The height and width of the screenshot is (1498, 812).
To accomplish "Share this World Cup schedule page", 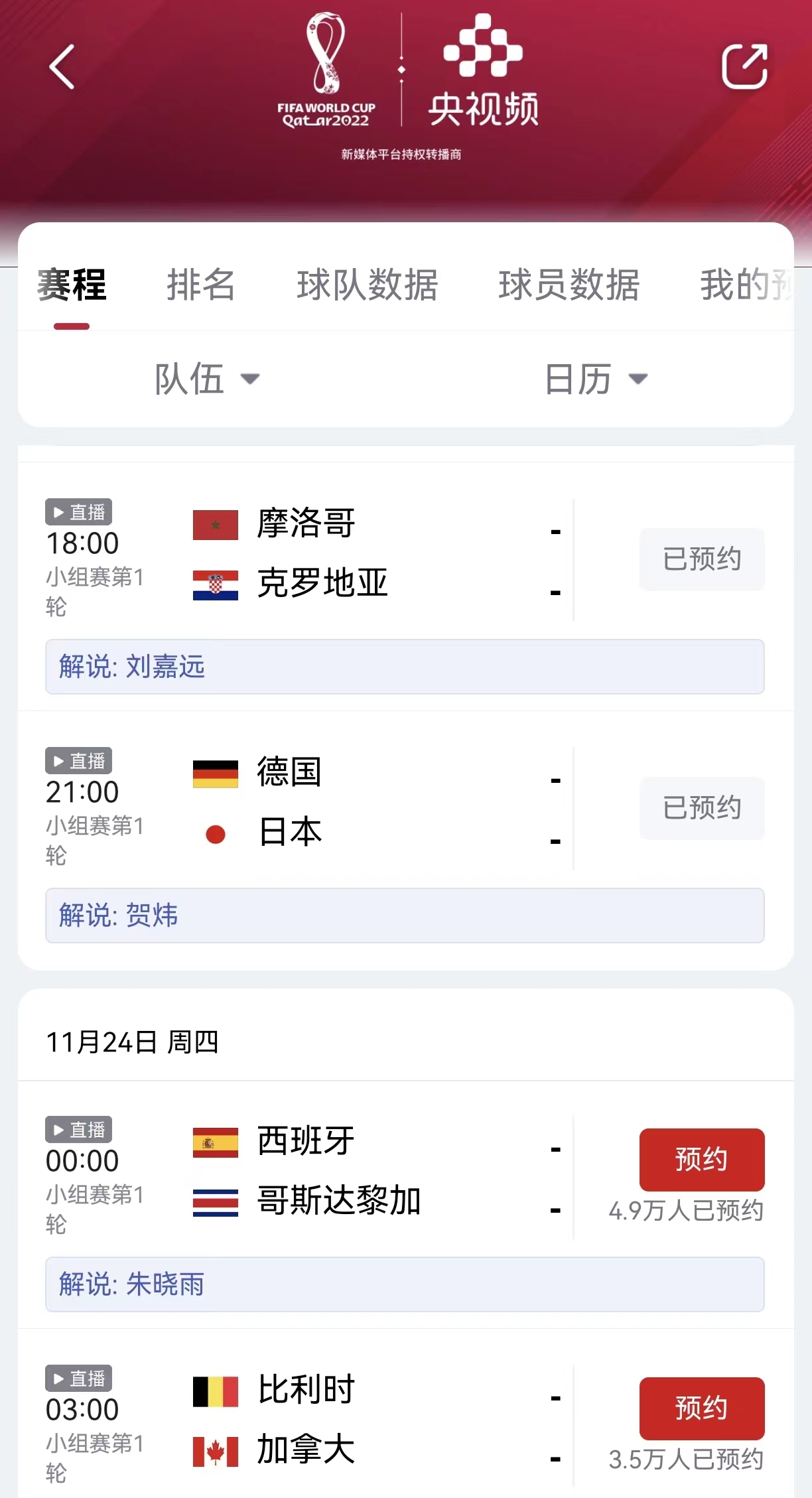I will (x=744, y=66).
